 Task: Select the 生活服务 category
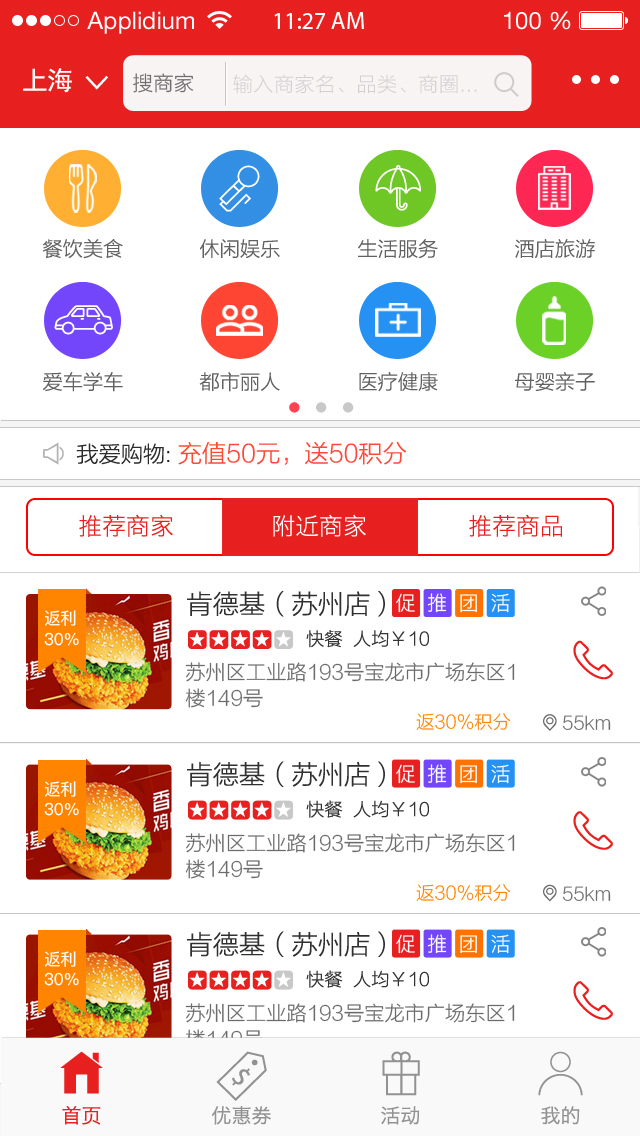(397, 205)
